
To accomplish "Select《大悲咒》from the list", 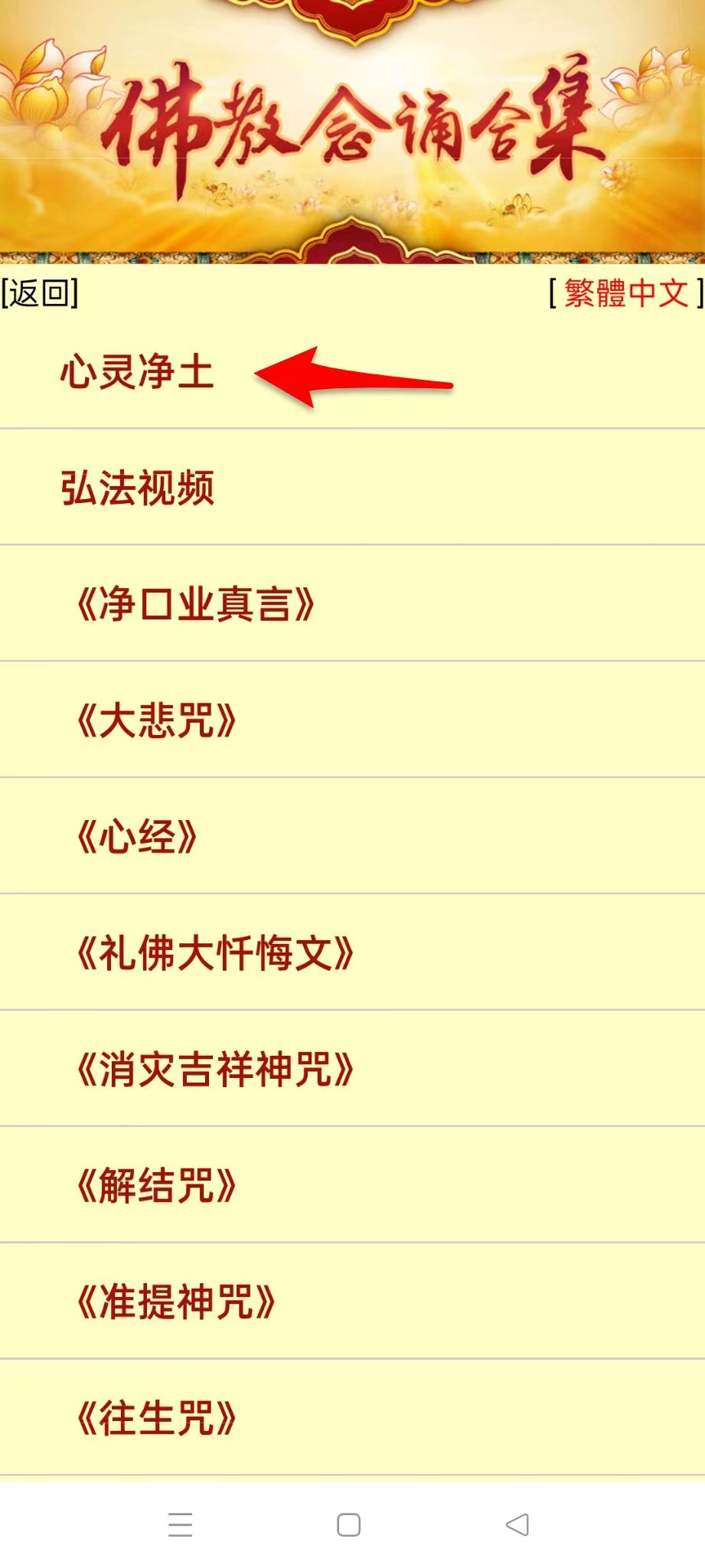I will [x=352, y=720].
